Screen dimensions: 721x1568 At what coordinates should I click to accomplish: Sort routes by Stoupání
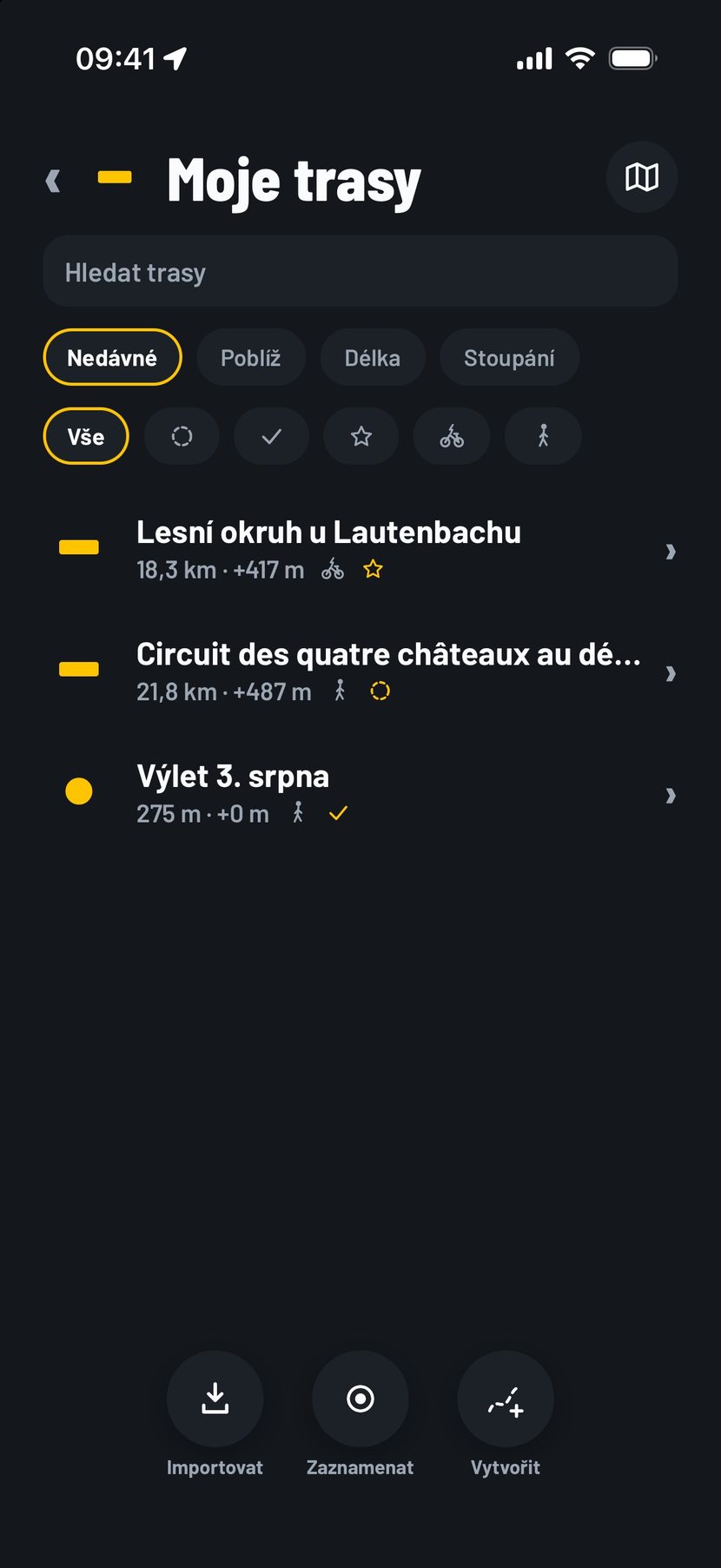point(509,357)
